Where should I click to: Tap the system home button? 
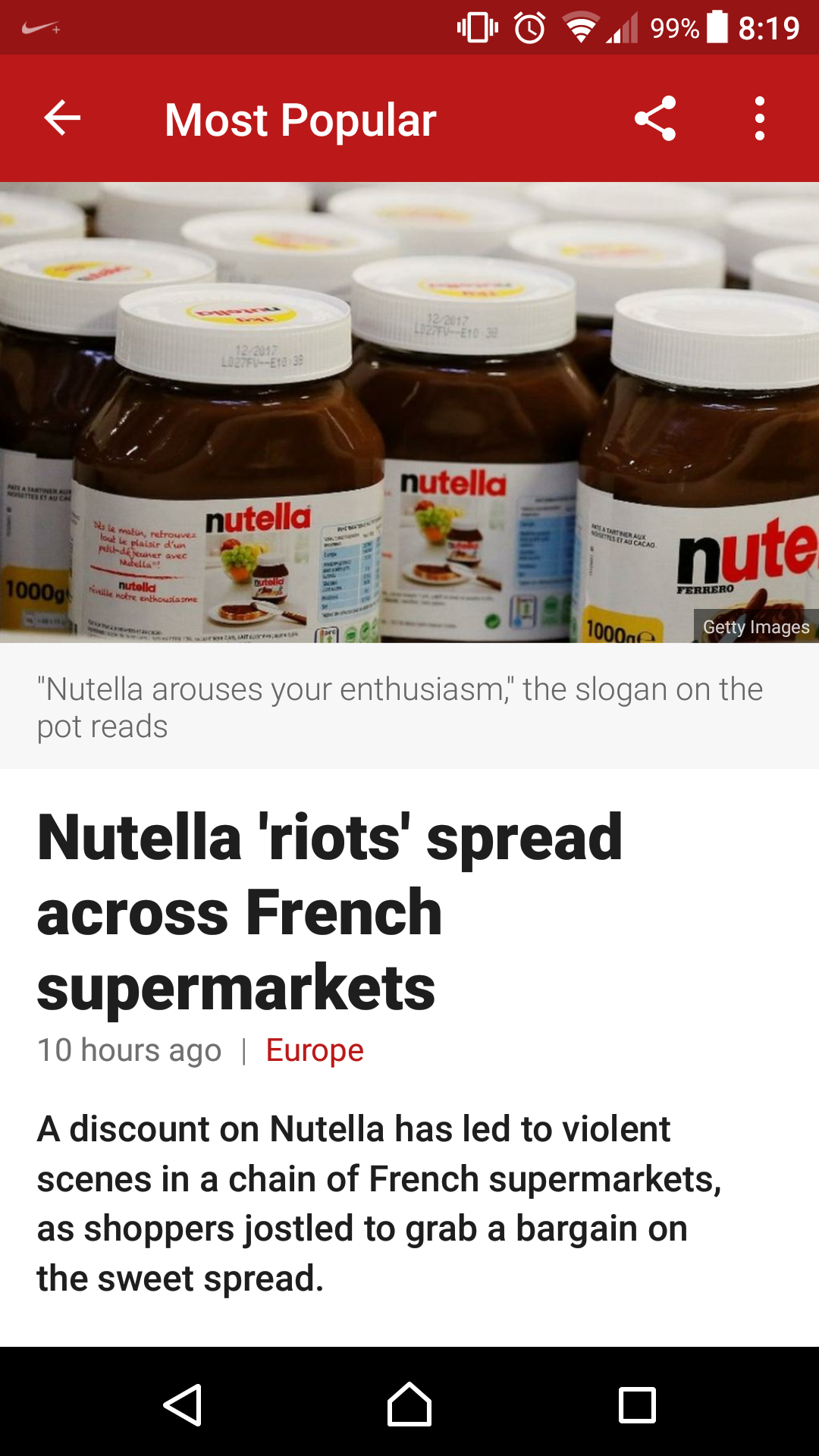point(409,1404)
